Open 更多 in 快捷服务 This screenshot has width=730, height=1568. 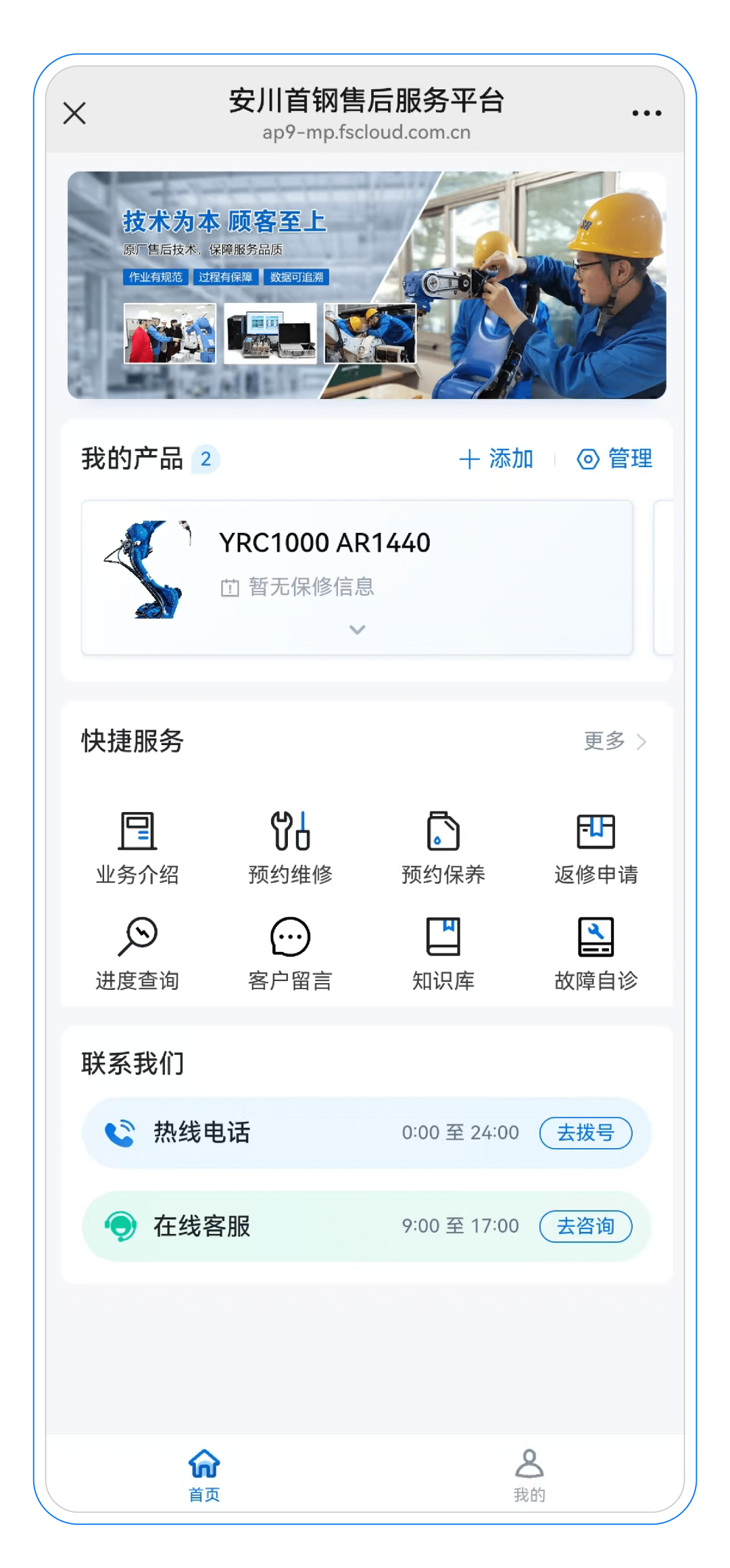click(x=614, y=741)
